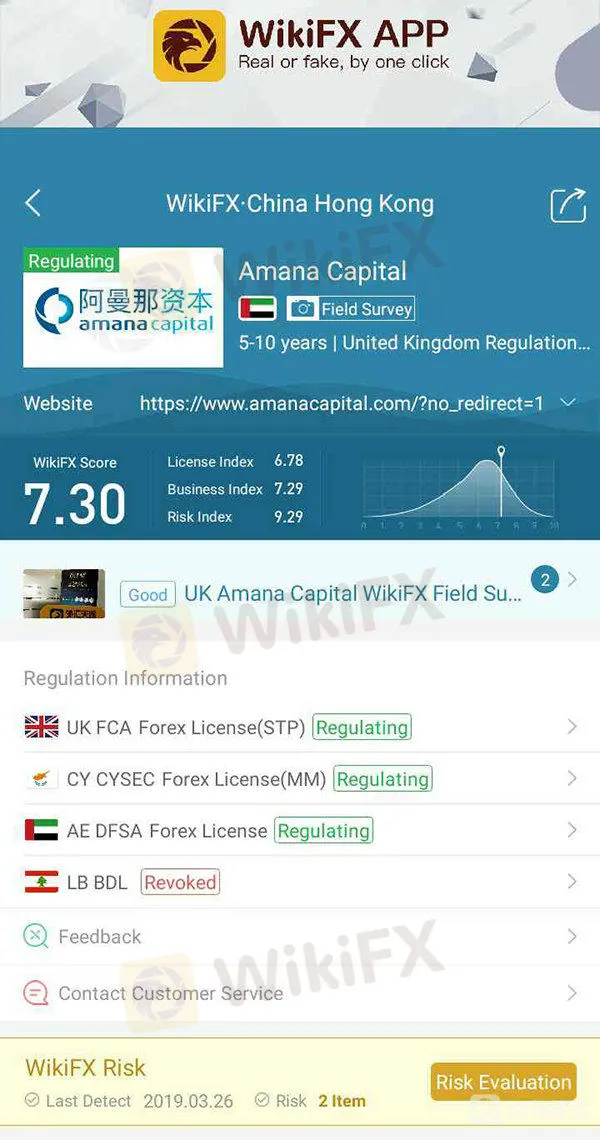Screen dimensions: 600x1140
Task: Open AE DFSA Forex License row
Action: coord(300,831)
